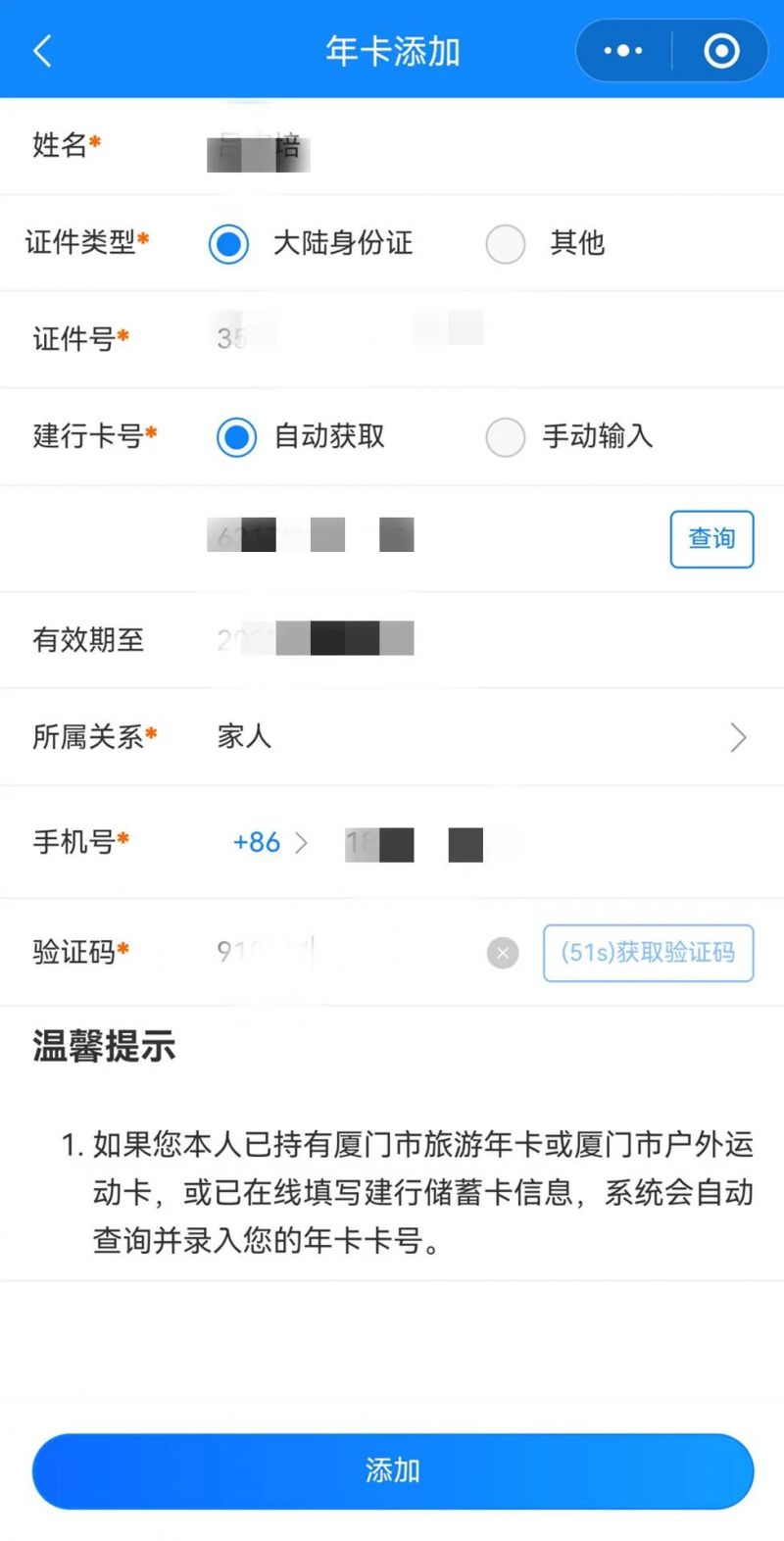Focus the 验证码 input field
The height and width of the screenshot is (1541, 784).
[x=343, y=952]
